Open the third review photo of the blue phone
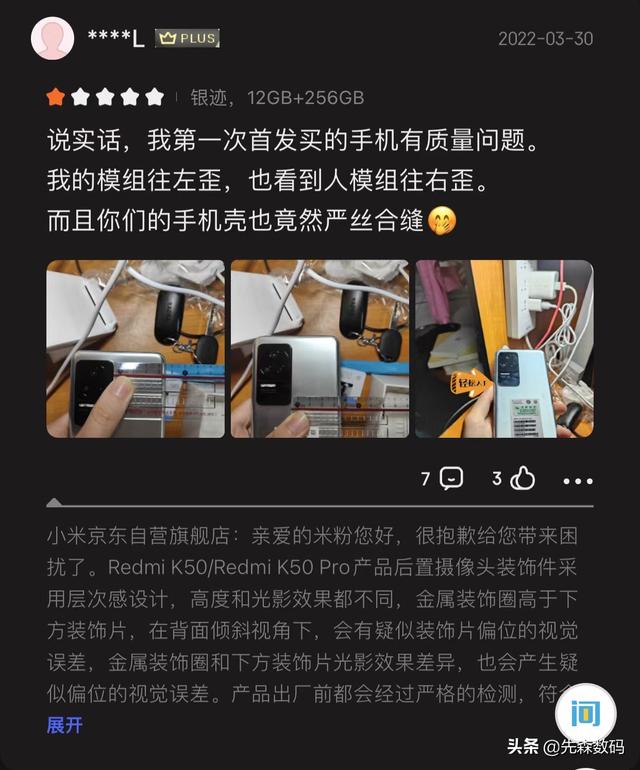 (x=504, y=349)
